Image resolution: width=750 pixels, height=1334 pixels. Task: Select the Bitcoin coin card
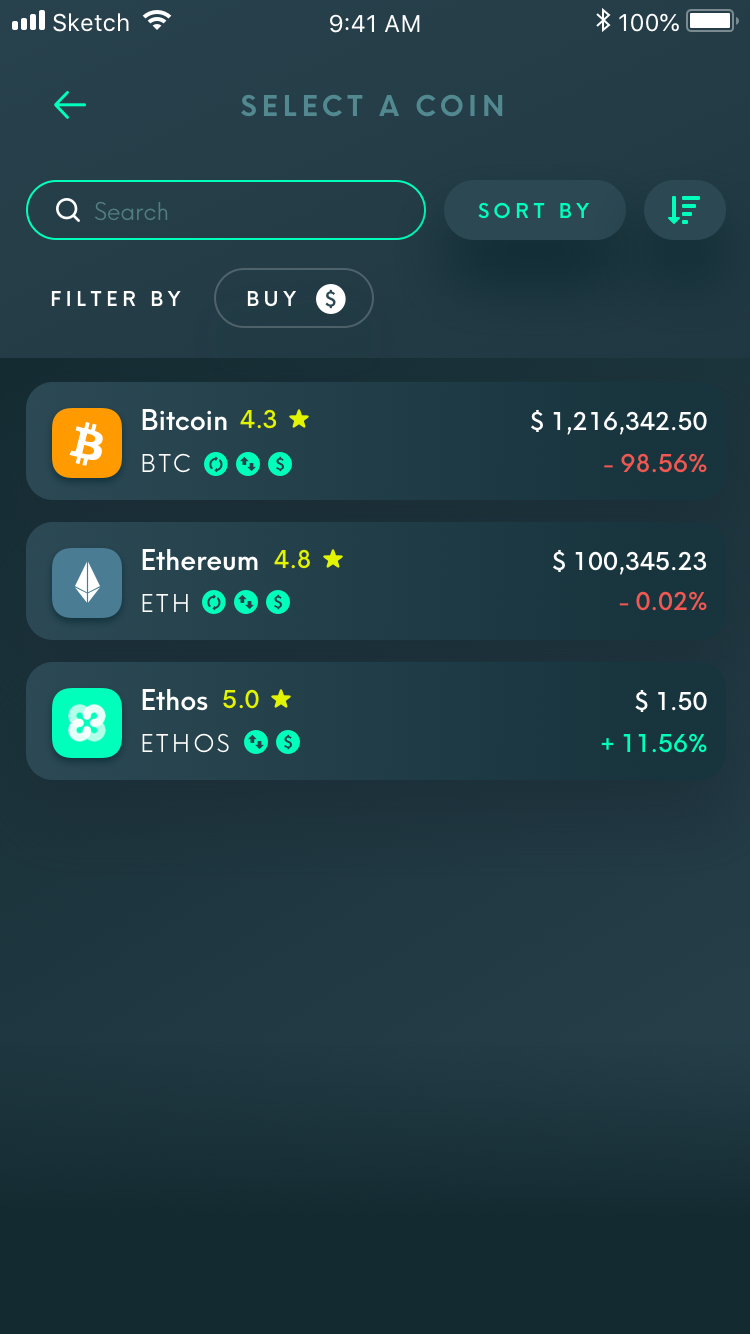[375, 441]
